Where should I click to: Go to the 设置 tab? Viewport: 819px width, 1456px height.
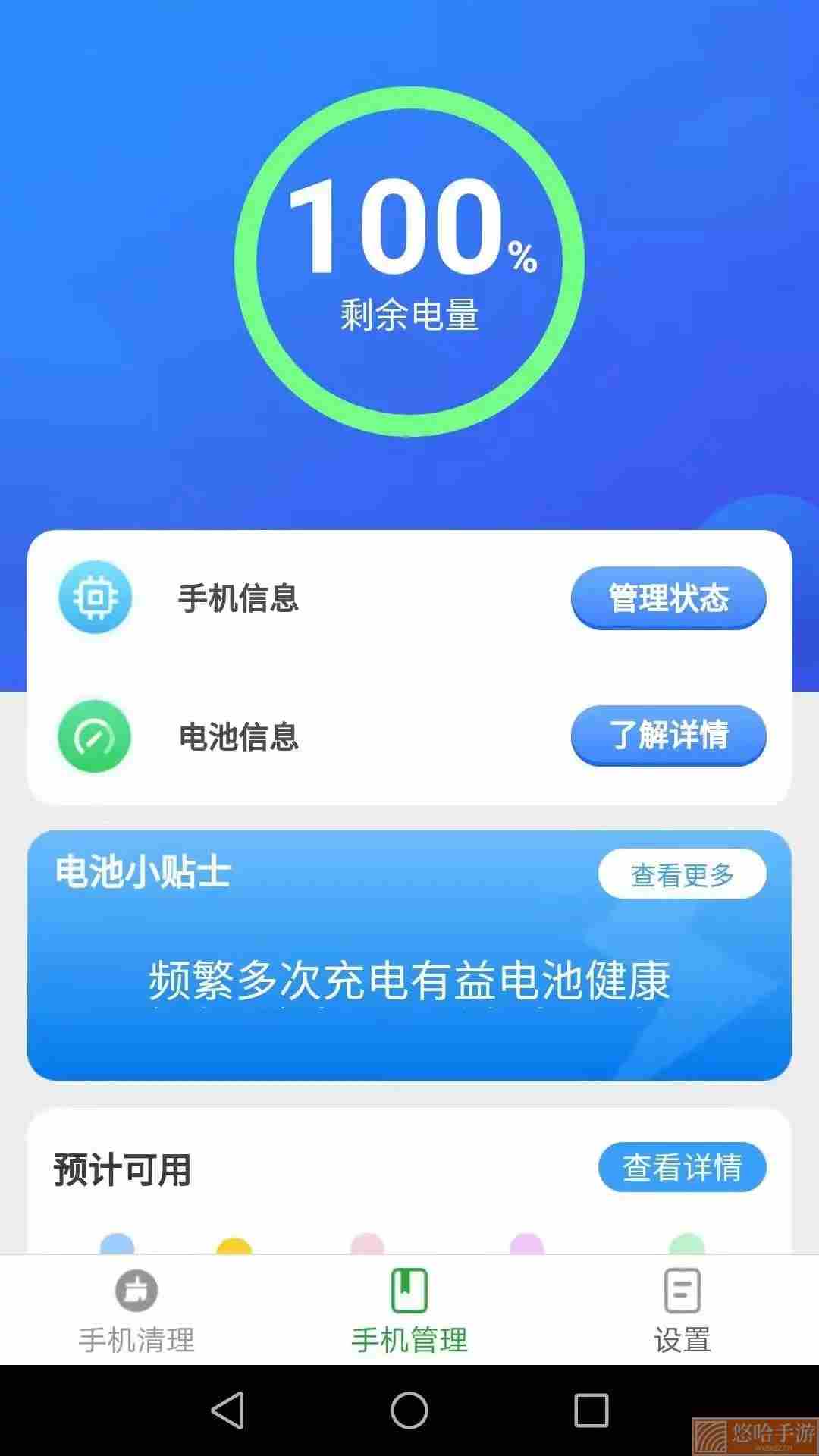click(x=682, y=1311)
